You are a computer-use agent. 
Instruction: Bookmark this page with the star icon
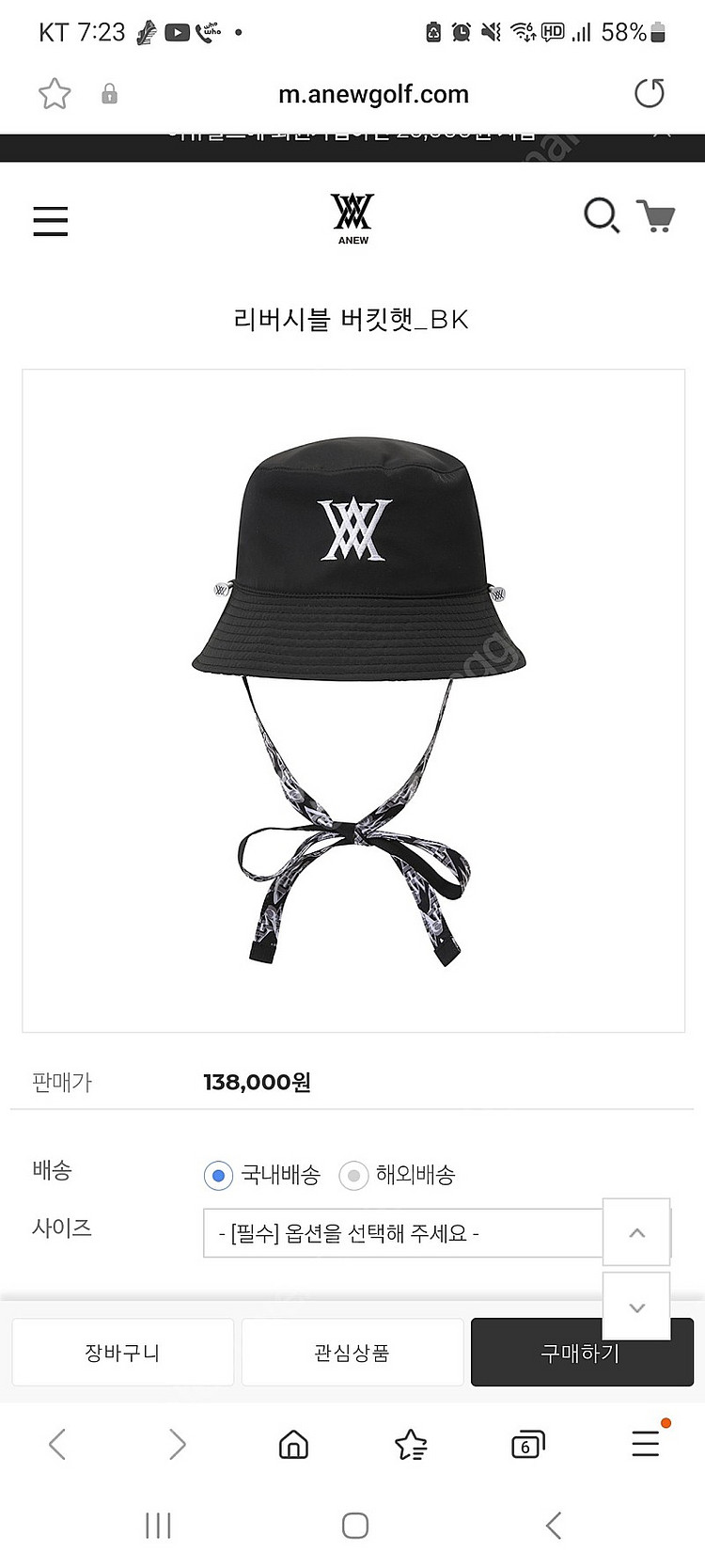tap(55, 94)
